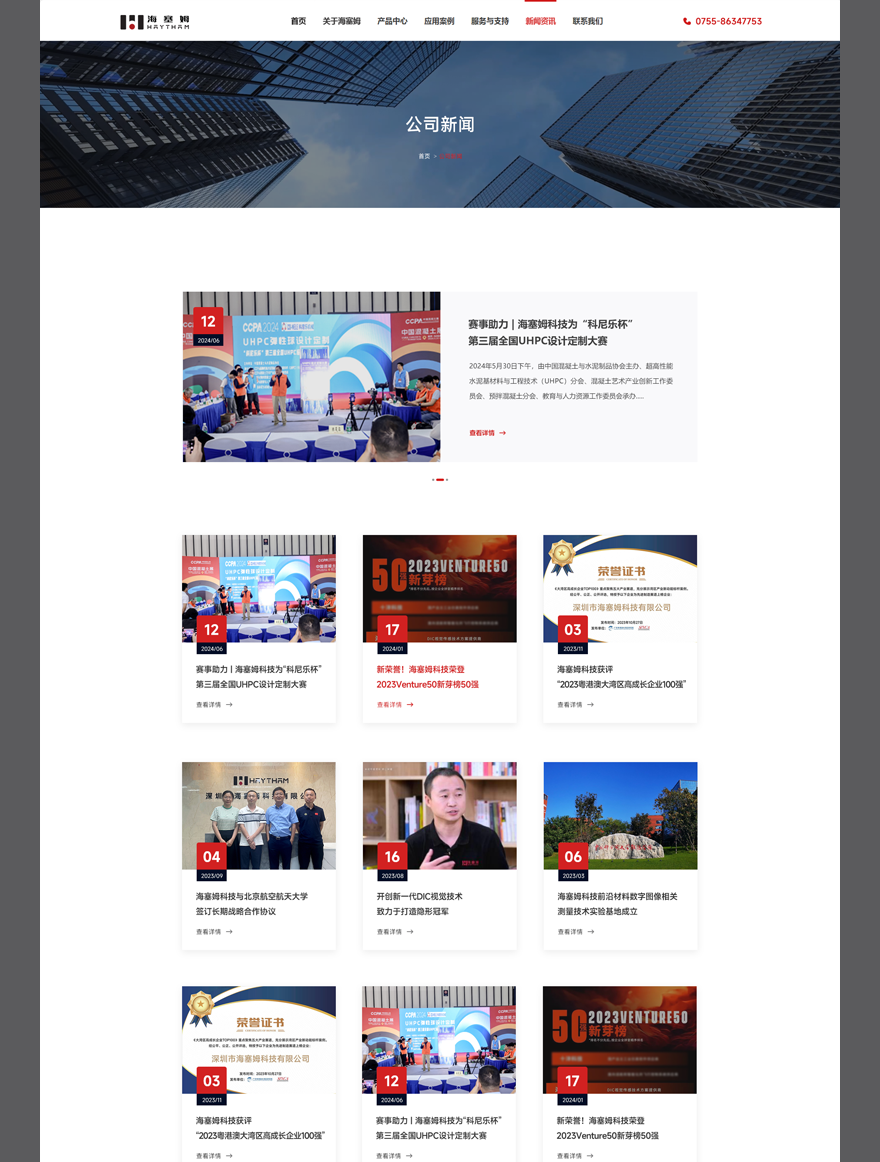Viewport: 880px width, 1162px height.
Task: Open 产品中心 in top navigation
Action: point(392,21)
